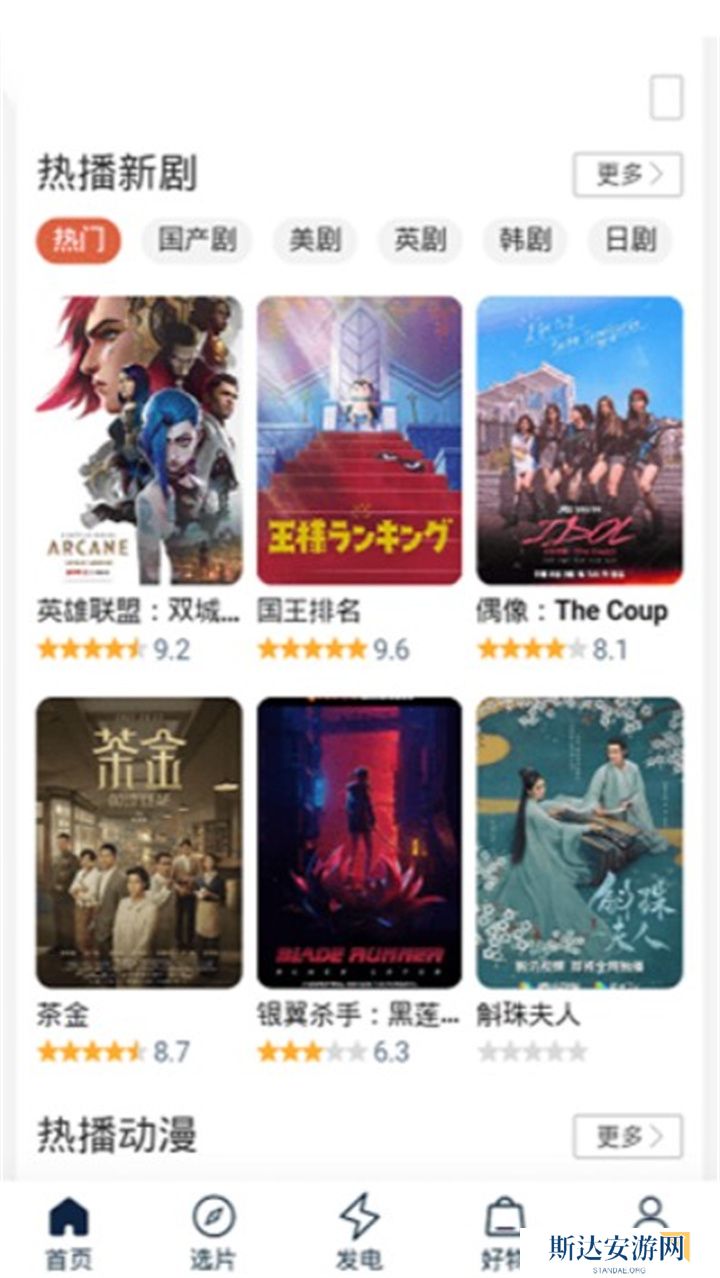720x1278 pixels.
Task: Filter shows by 英剧
Action: [420, 240]
